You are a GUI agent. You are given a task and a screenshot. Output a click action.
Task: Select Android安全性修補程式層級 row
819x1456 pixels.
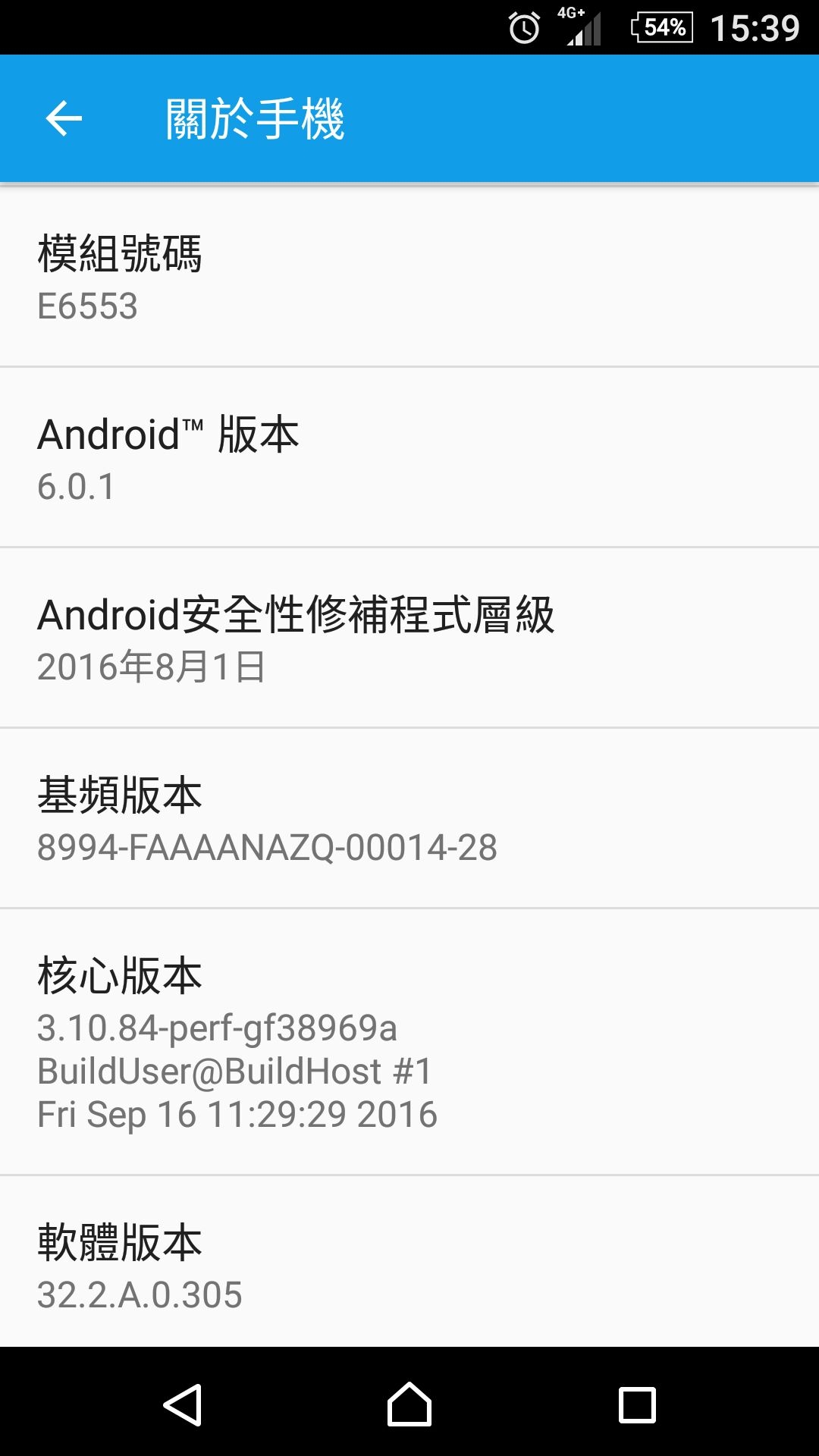click(409, 638)
